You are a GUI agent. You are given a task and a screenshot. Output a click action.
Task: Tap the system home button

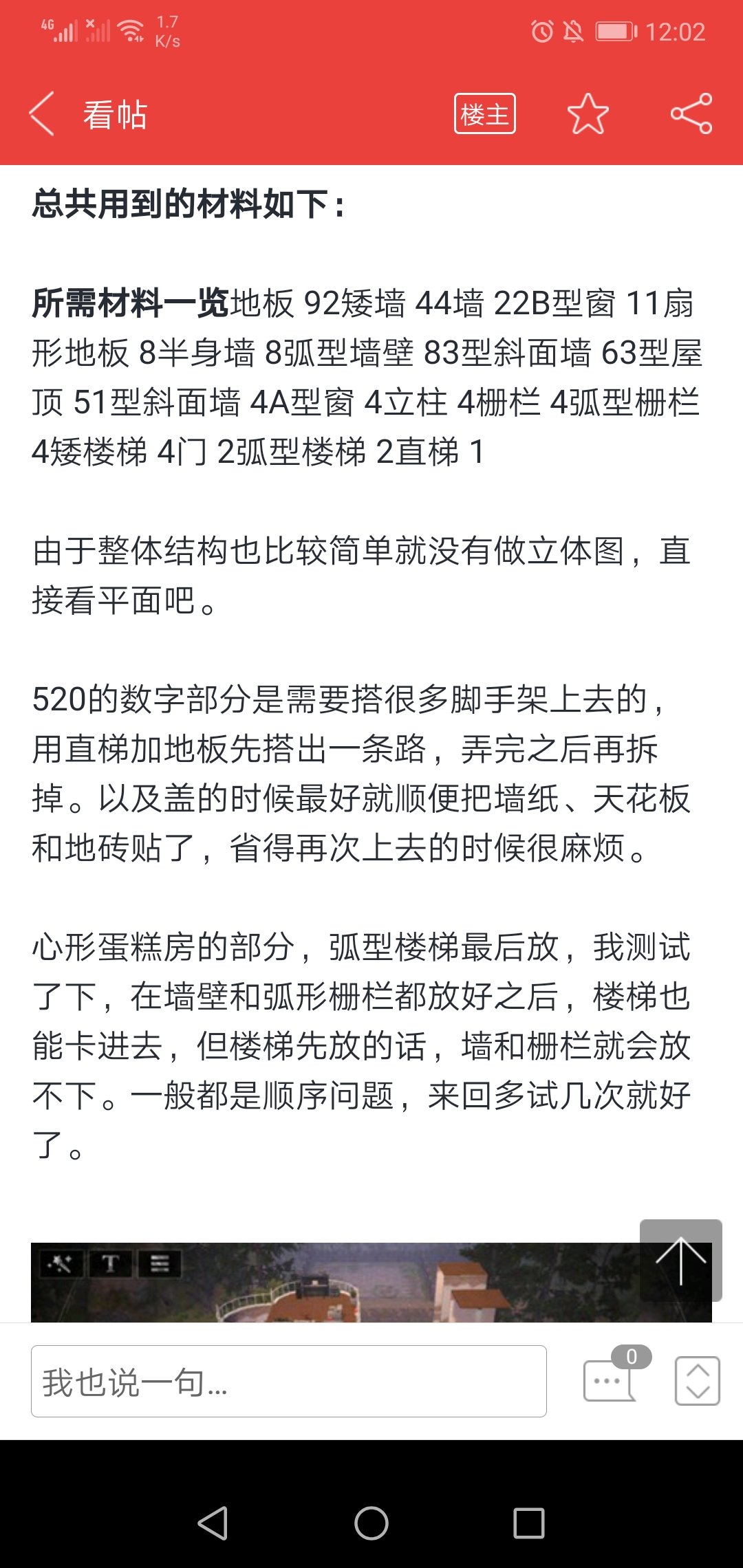click(371, 1523)
